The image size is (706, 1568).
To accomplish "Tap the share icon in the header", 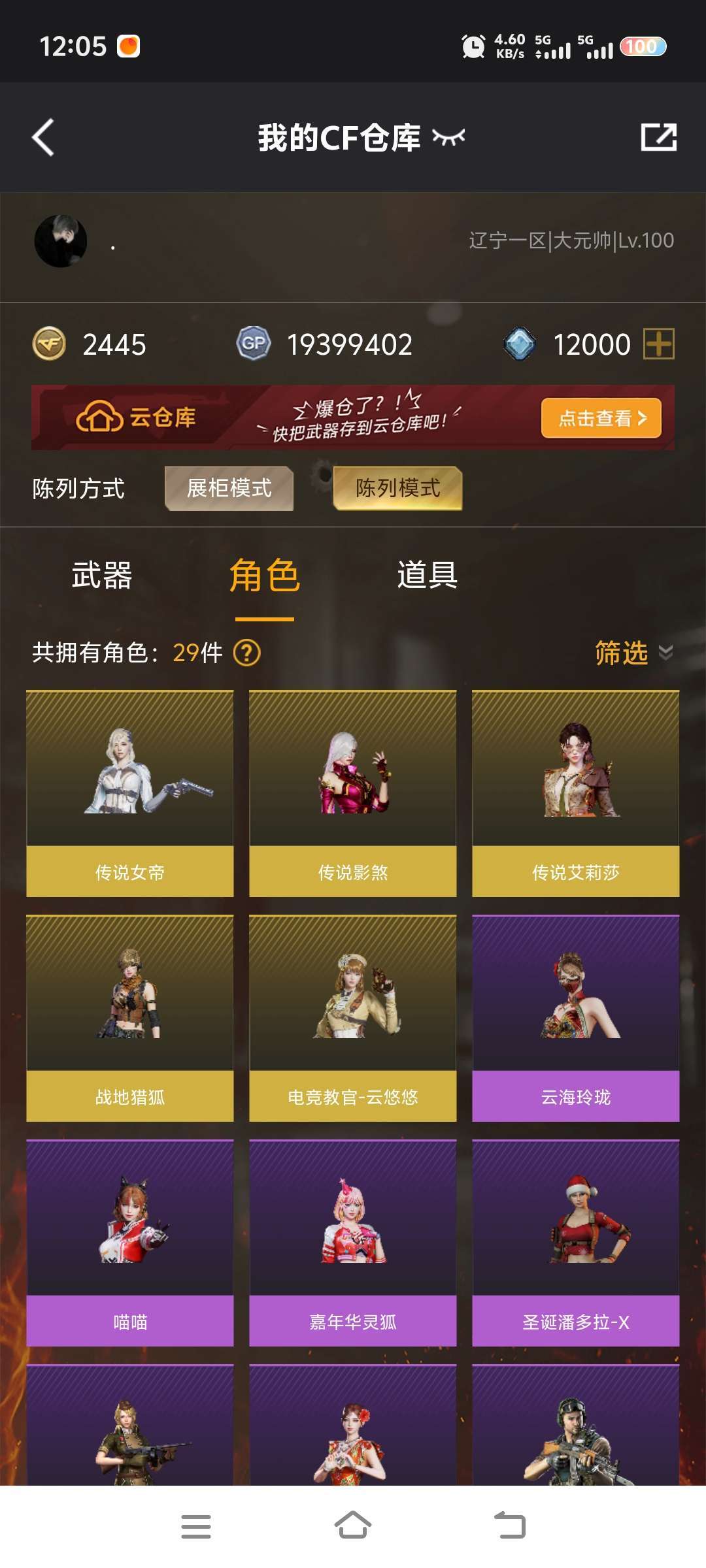I will click(x=658, y=137).
